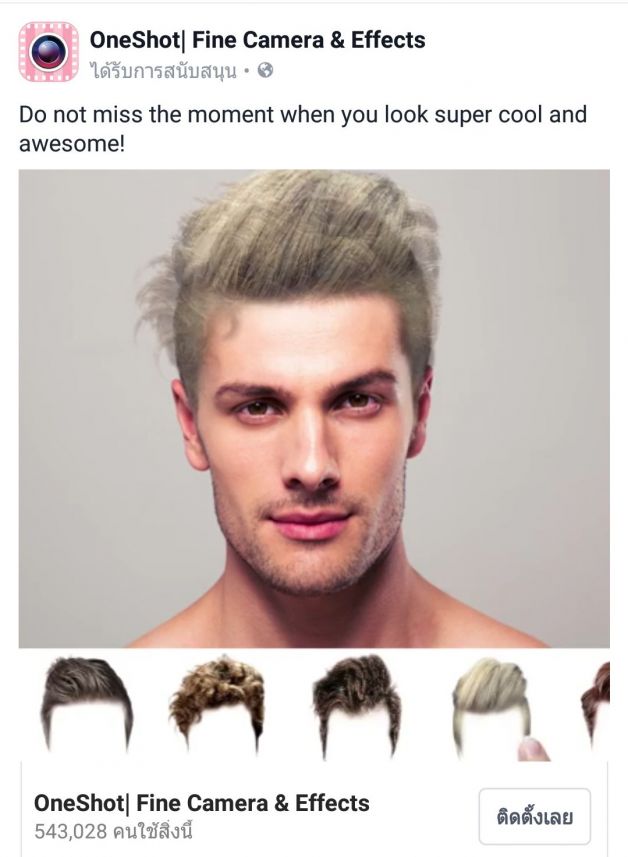Open OneShot page name in post header
Viewport: 628px width, 857px height.
[x=257, y=40]
